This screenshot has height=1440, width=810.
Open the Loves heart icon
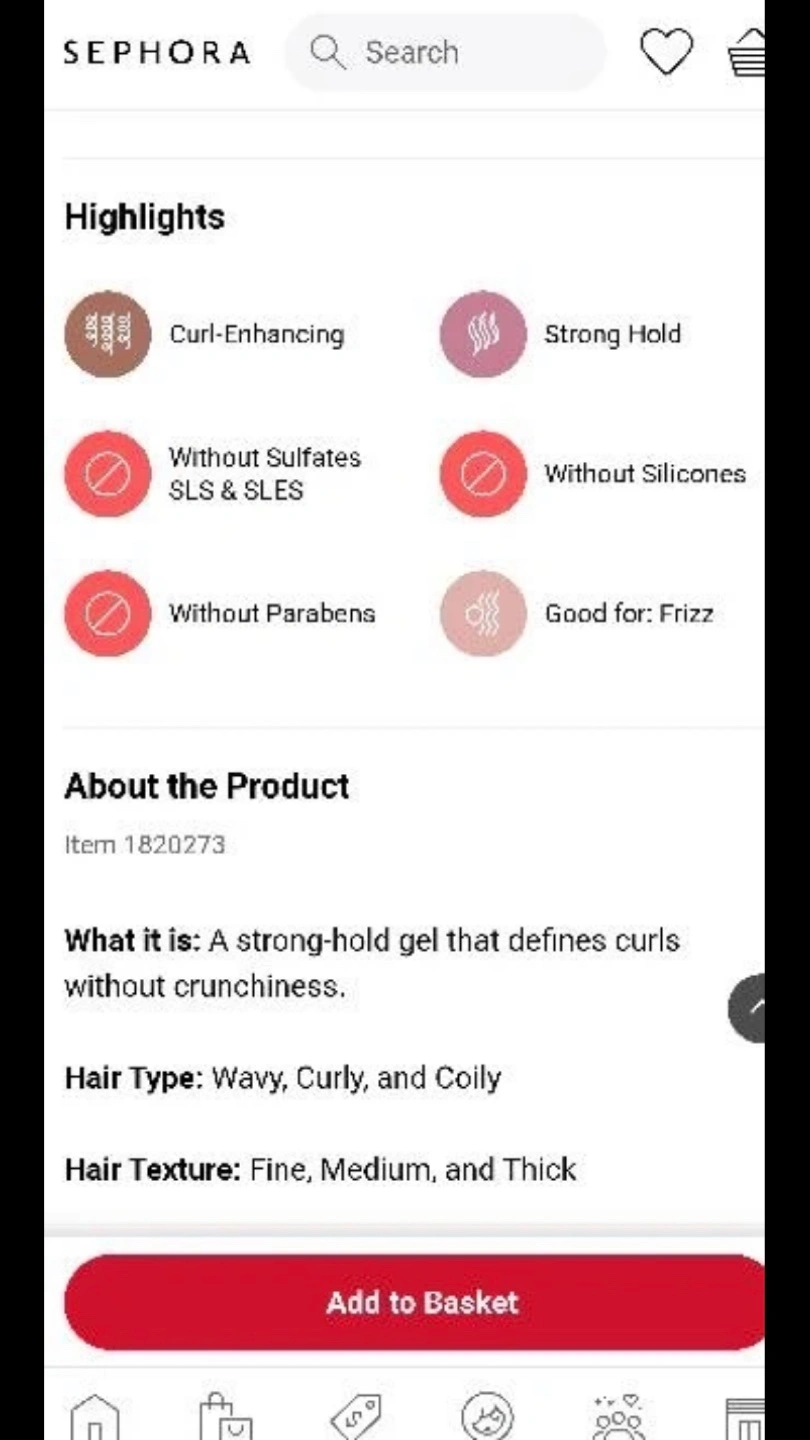666,52
